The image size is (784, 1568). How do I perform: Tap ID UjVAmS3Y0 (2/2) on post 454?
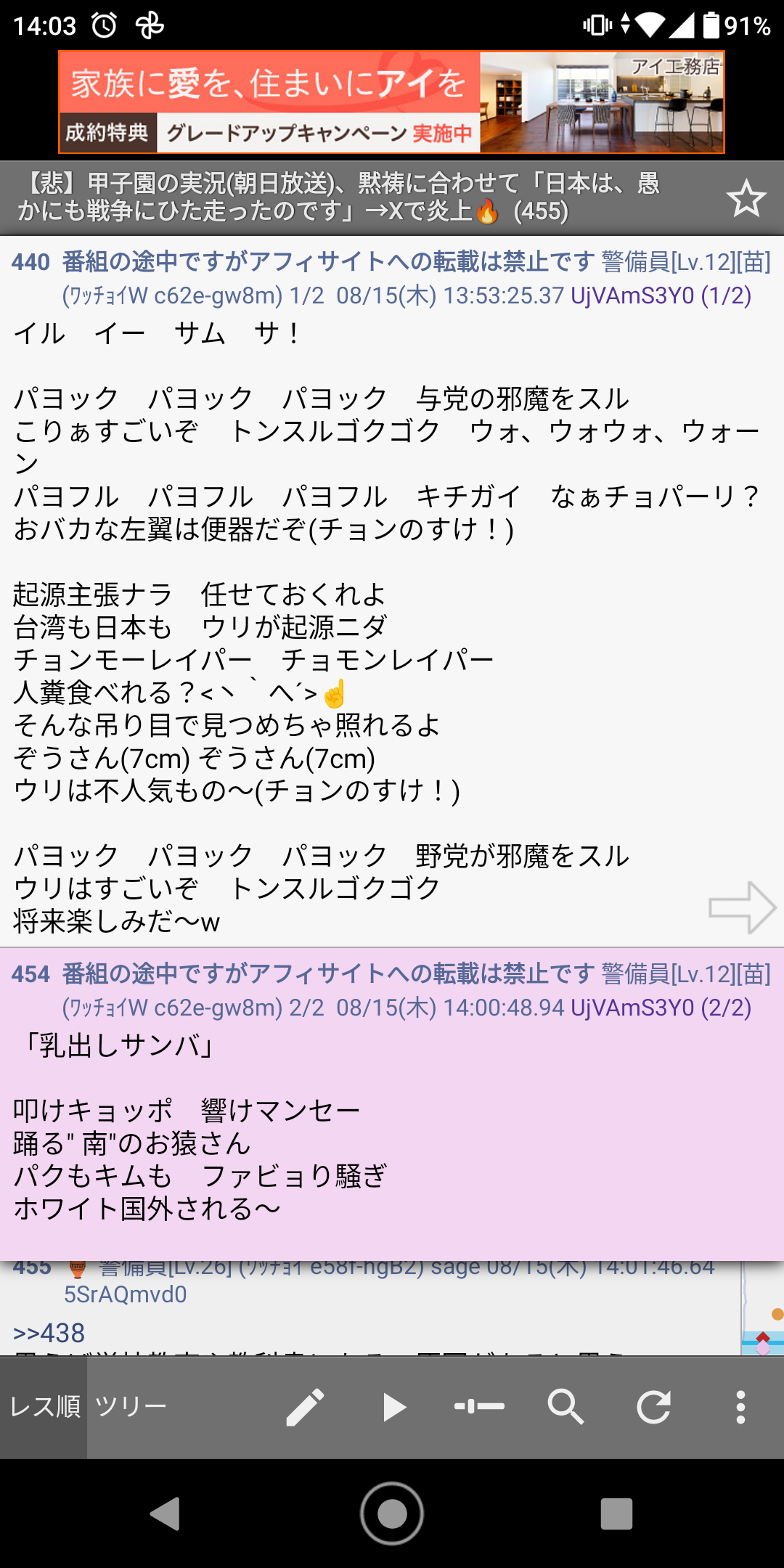pyautogui.click(x=661, y=1008)
